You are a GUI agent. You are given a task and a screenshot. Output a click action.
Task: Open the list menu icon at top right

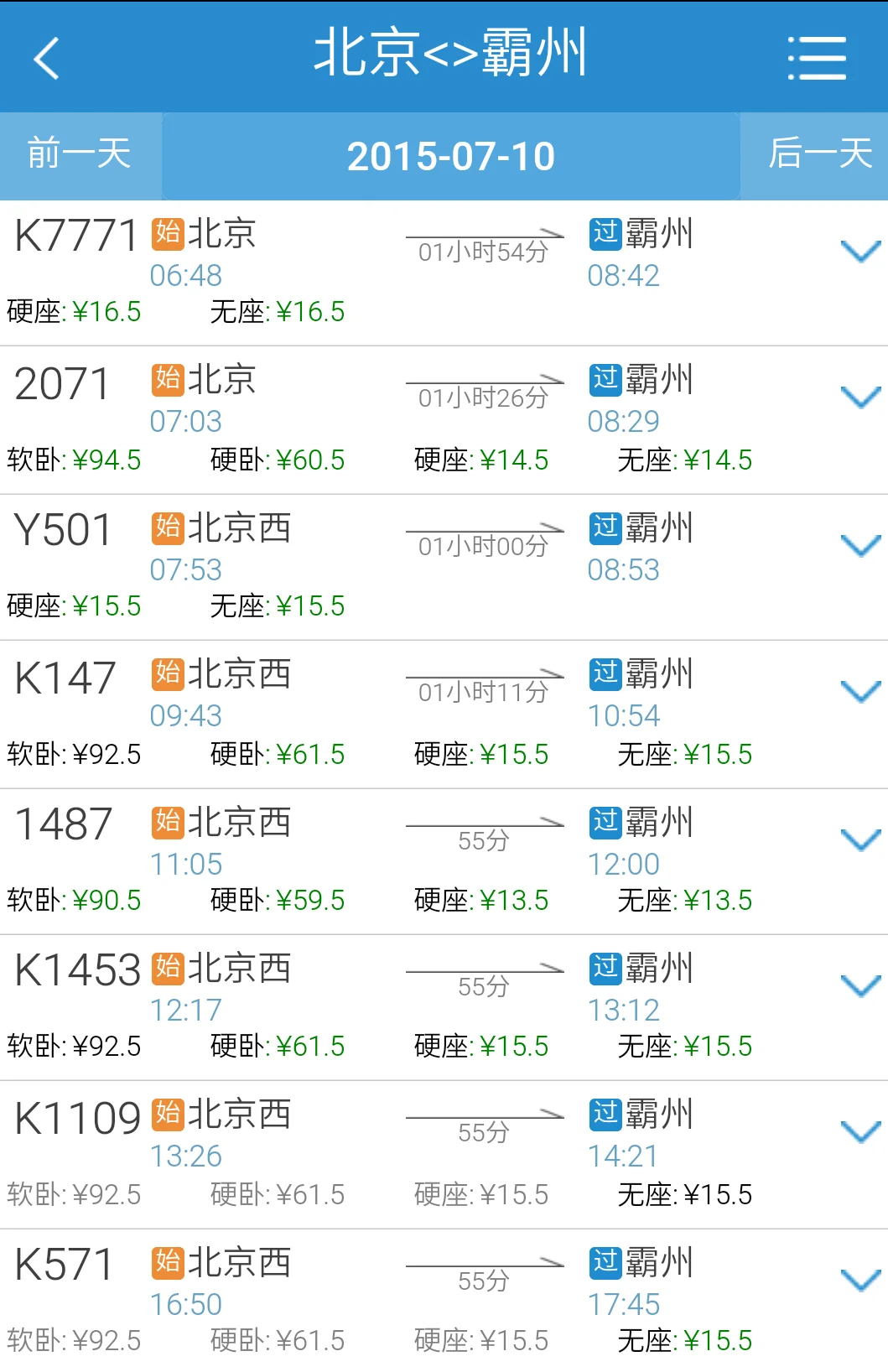[x=818, y=57]
